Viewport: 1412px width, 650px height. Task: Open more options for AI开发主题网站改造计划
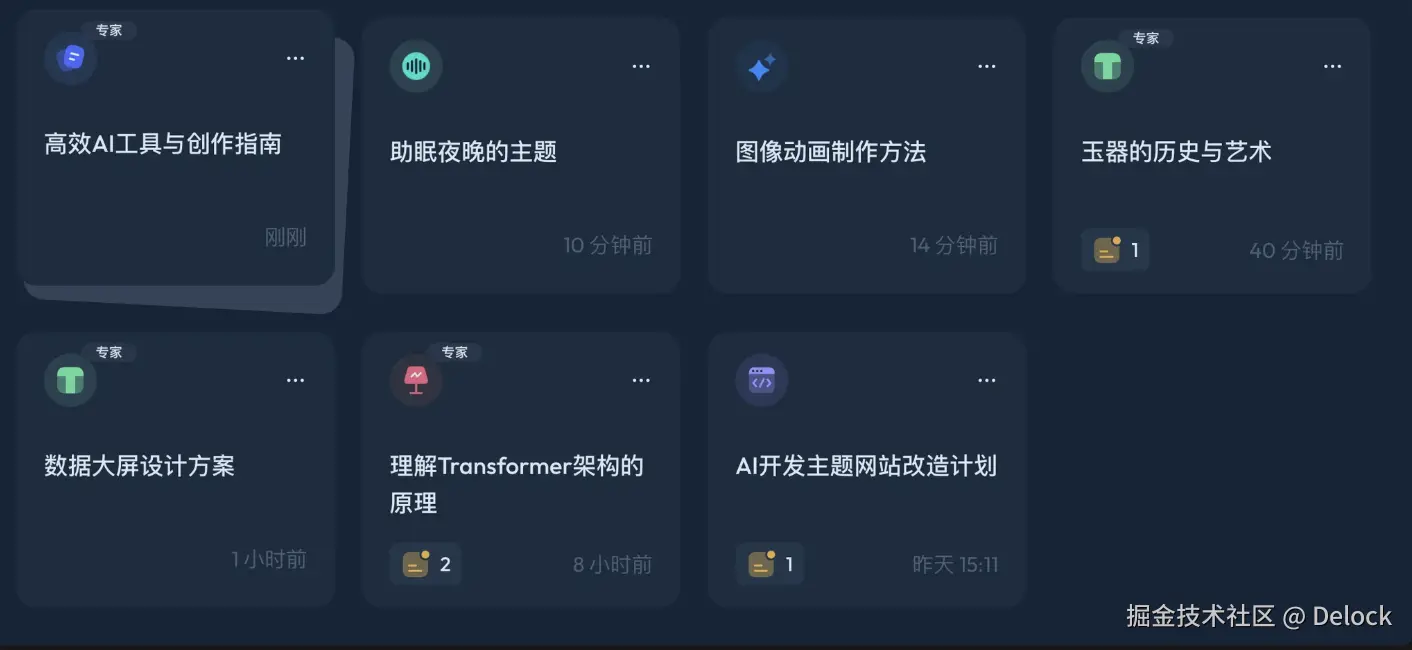pyautogui.click(x=987, y=381)
